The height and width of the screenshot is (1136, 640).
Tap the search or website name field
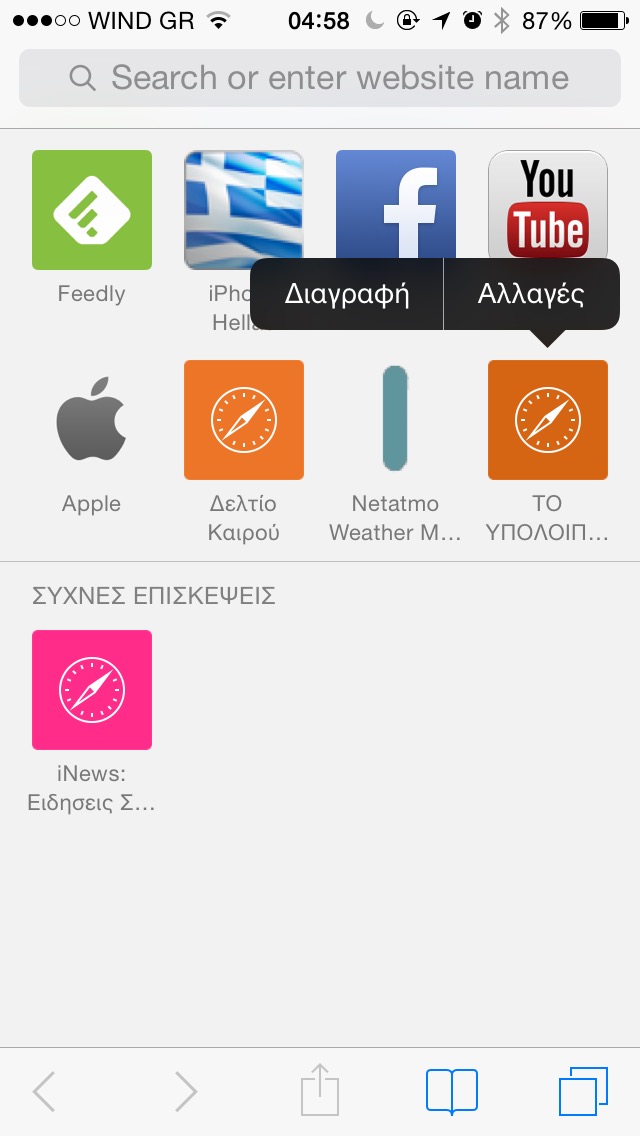[x=320, y=78]
